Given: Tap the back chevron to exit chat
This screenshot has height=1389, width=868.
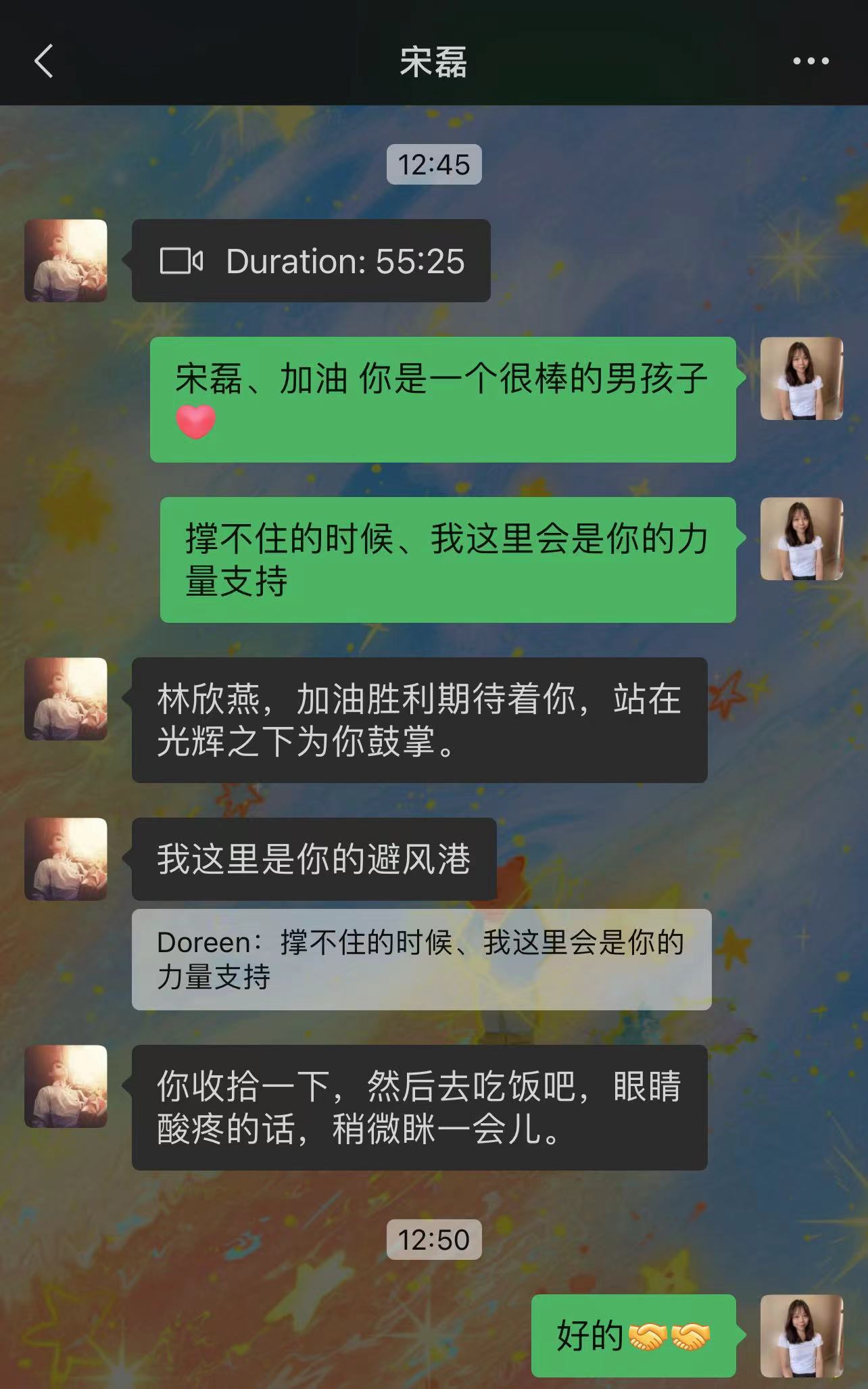Looking at the screenshot, I should click(43, 61).
